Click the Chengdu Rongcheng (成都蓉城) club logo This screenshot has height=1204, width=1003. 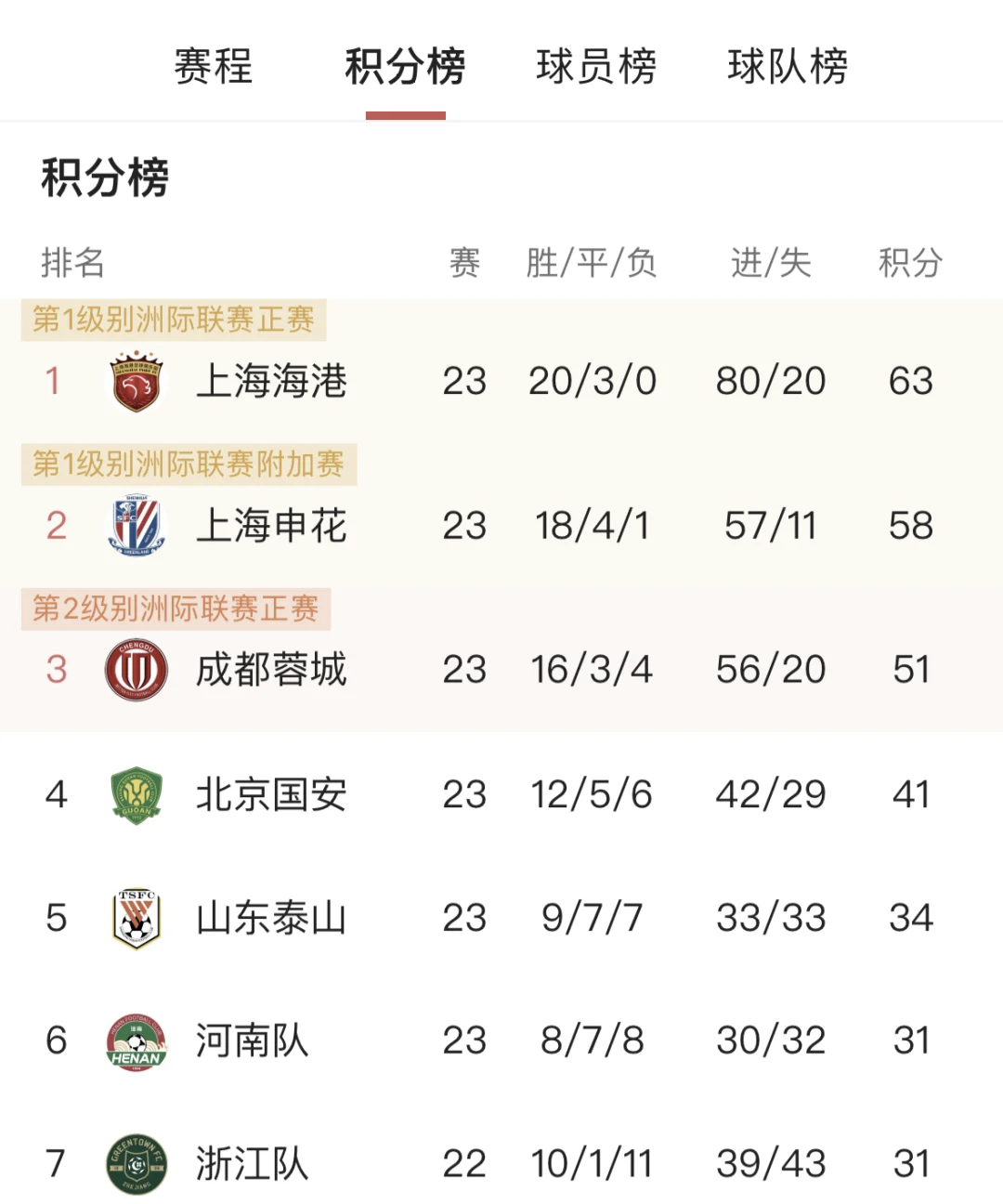click(x=136, y=669)
